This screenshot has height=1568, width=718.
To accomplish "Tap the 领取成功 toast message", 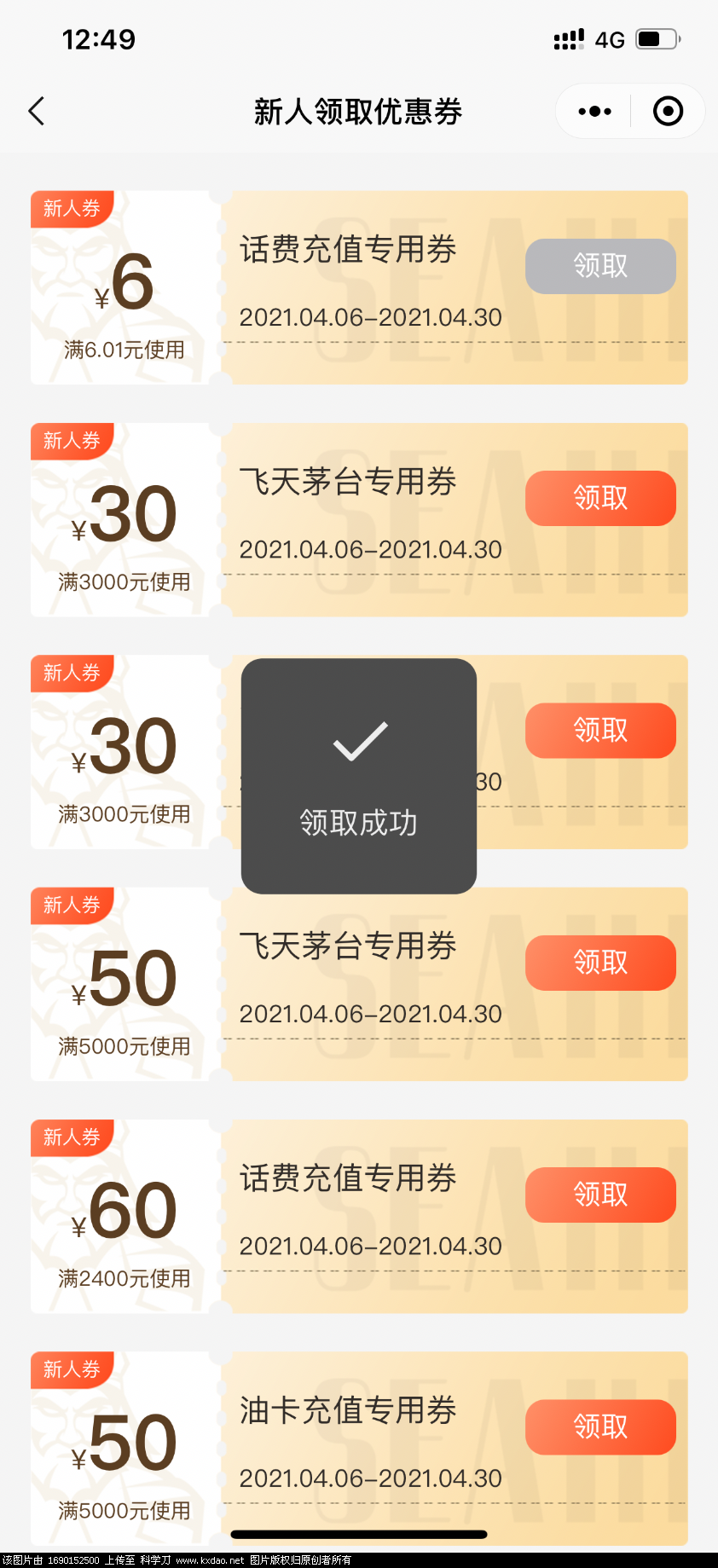I will point(358,824).
